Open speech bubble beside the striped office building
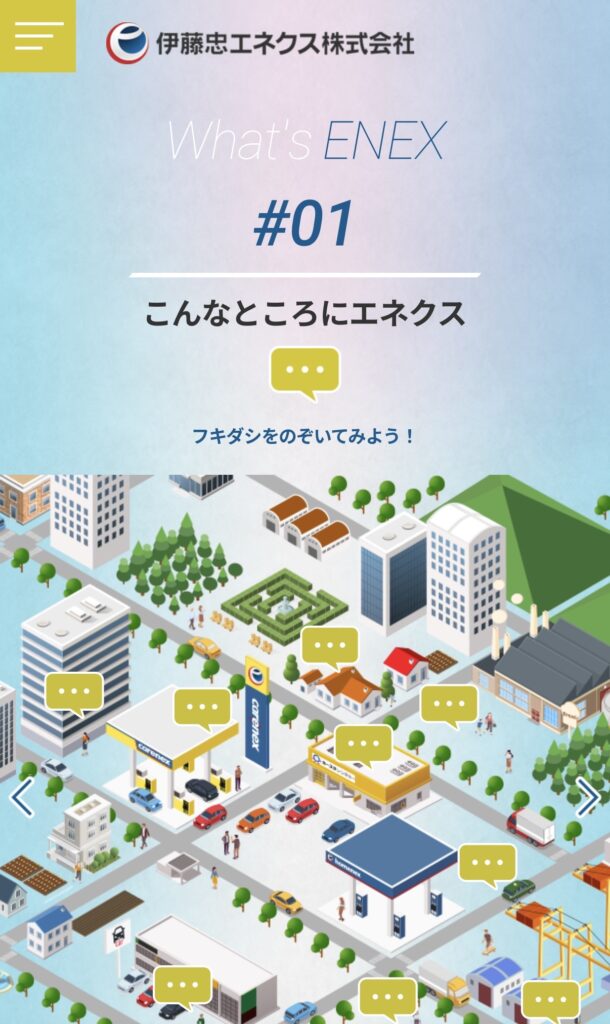610x1024 pixels. coord(74,691)
